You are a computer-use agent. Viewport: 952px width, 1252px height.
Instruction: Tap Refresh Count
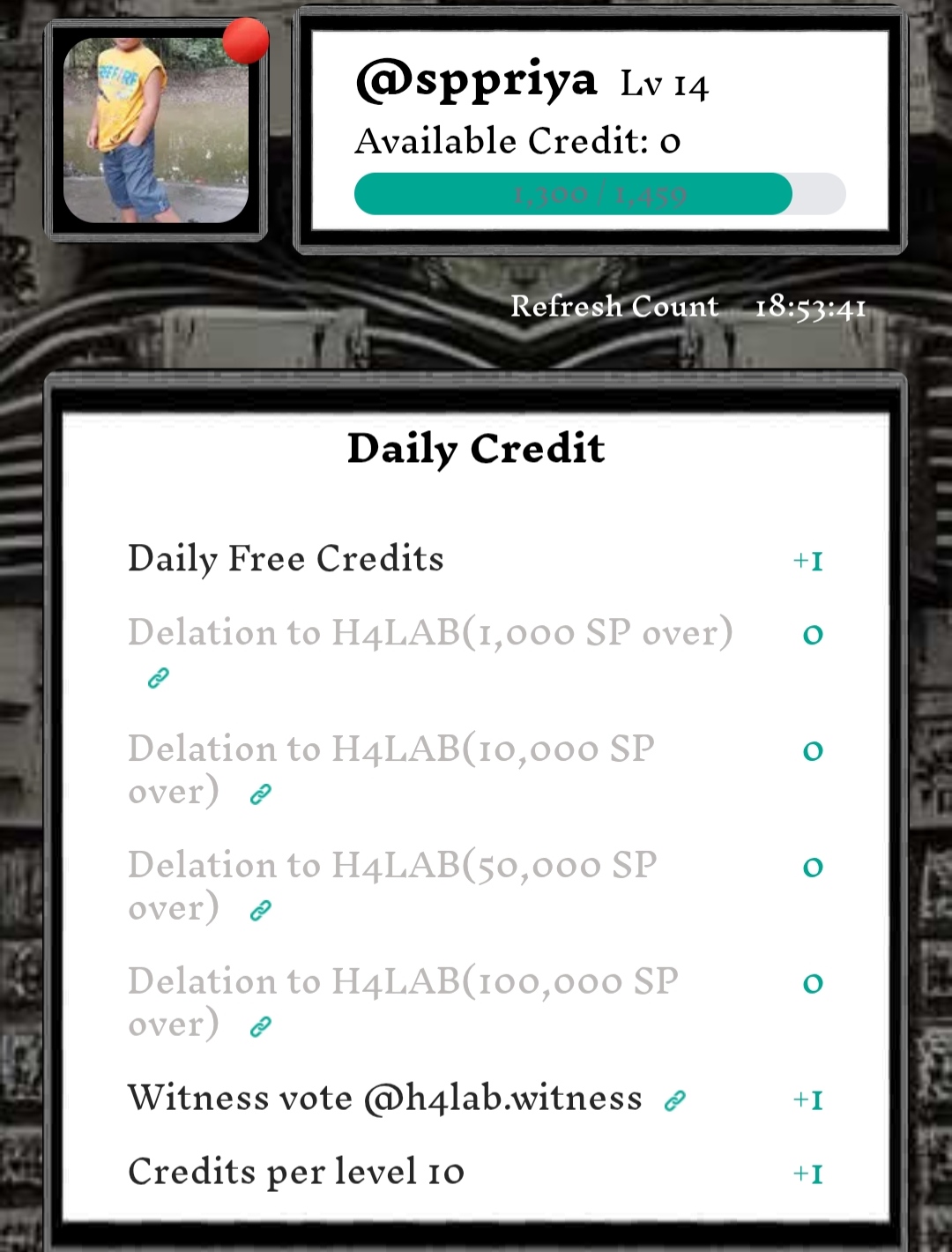(x=614, y=307)
